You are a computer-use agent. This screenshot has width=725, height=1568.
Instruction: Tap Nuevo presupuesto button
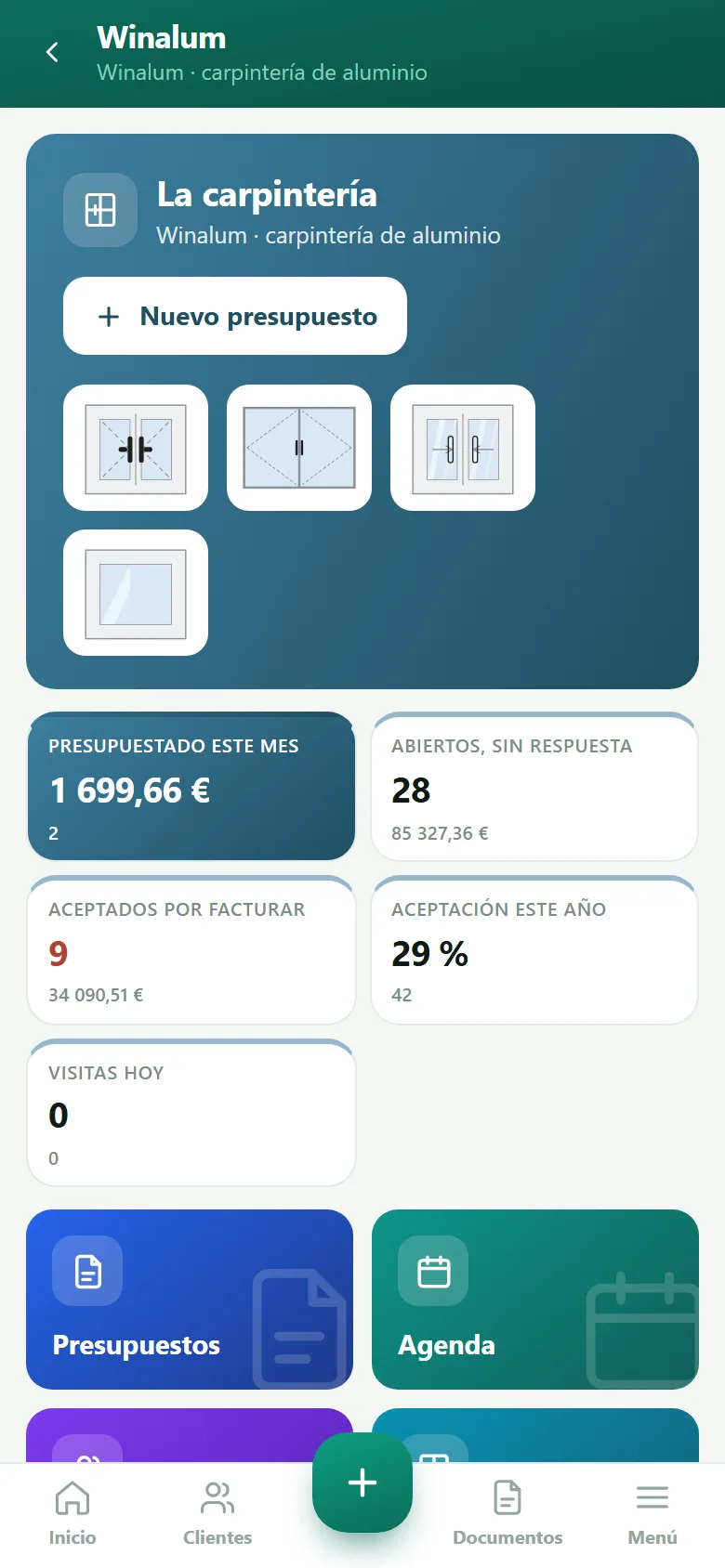click(x=235, y=316)
